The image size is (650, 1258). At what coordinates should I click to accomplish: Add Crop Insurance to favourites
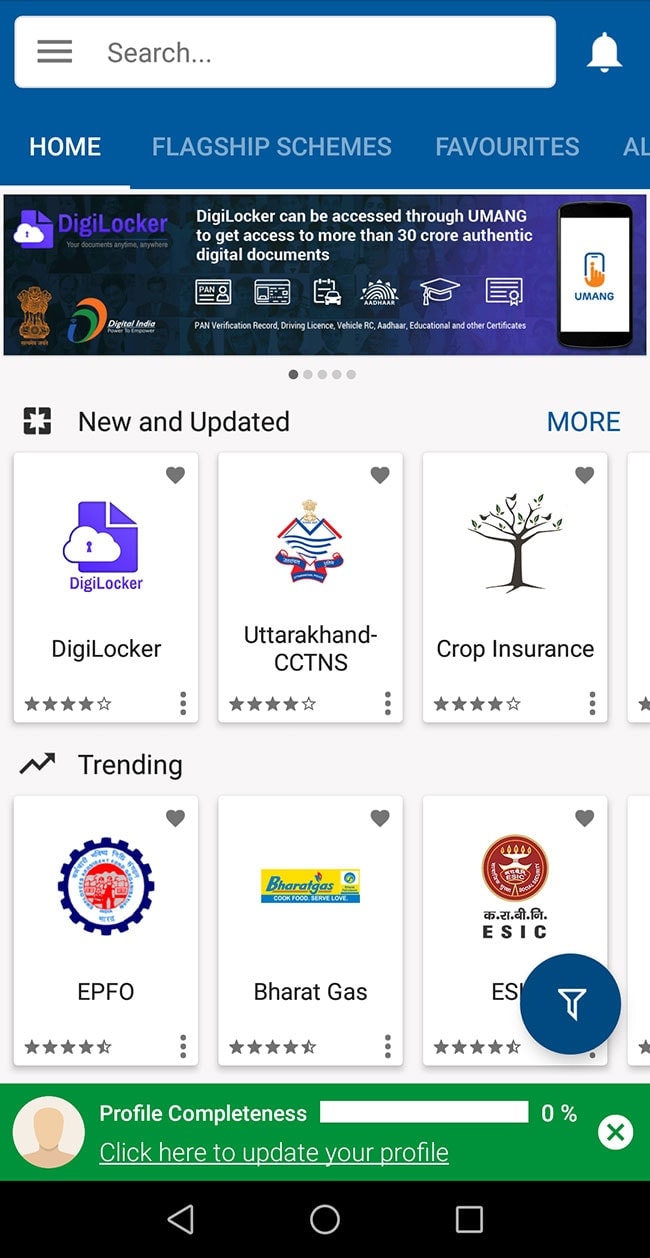click(584, 476)
